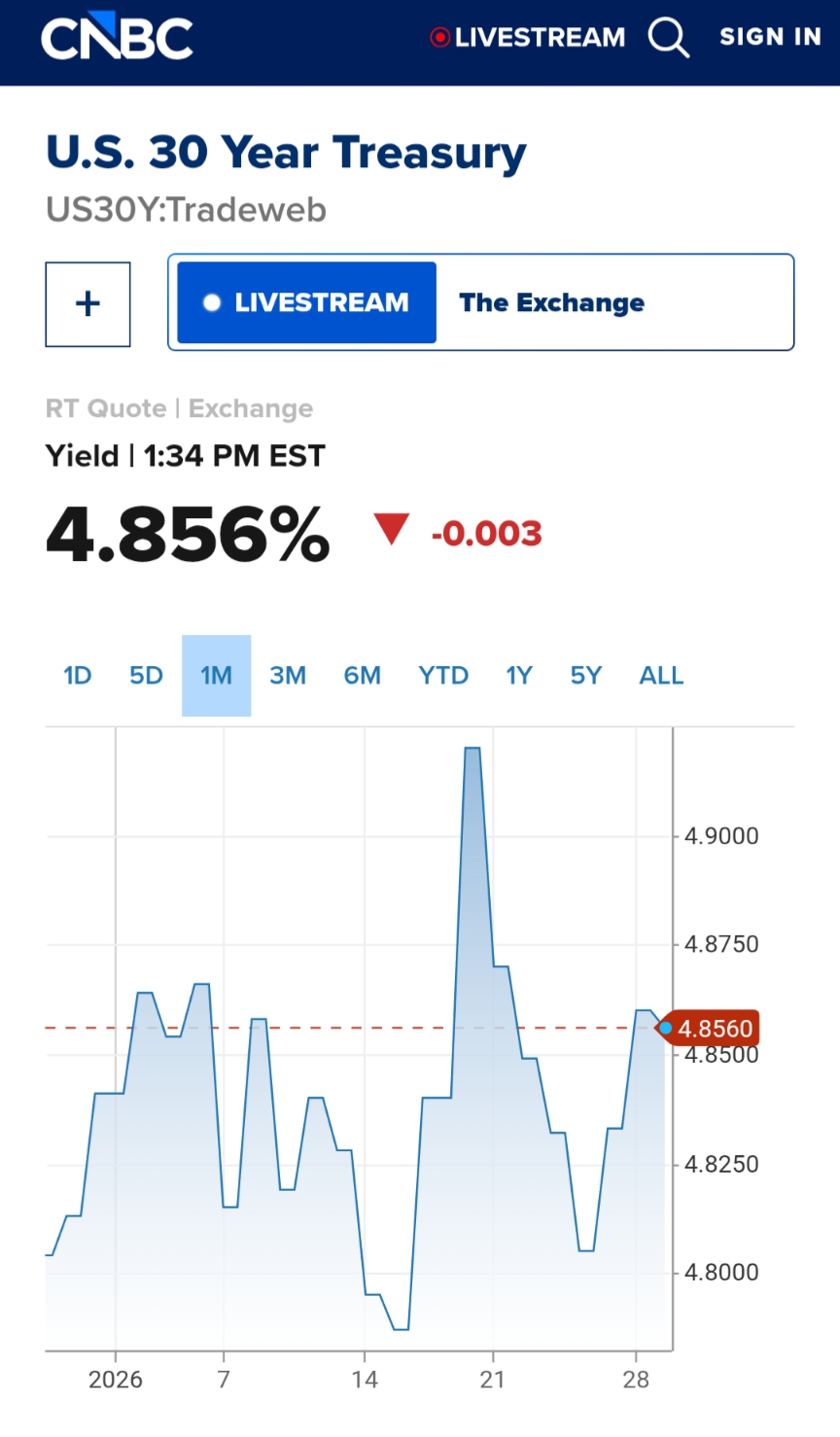View the YTD chart range

point(443,676)
